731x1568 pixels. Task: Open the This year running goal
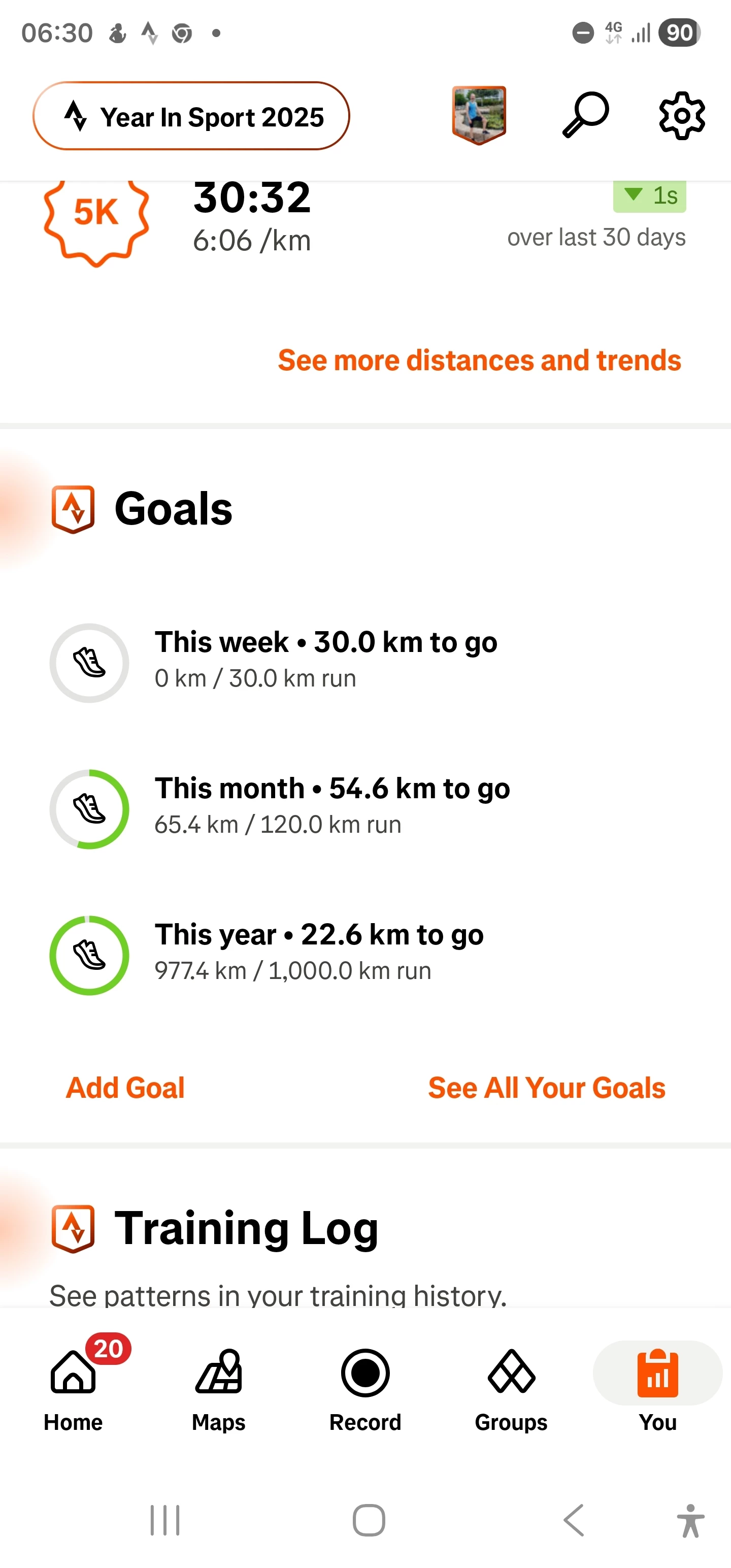[319, 952]
